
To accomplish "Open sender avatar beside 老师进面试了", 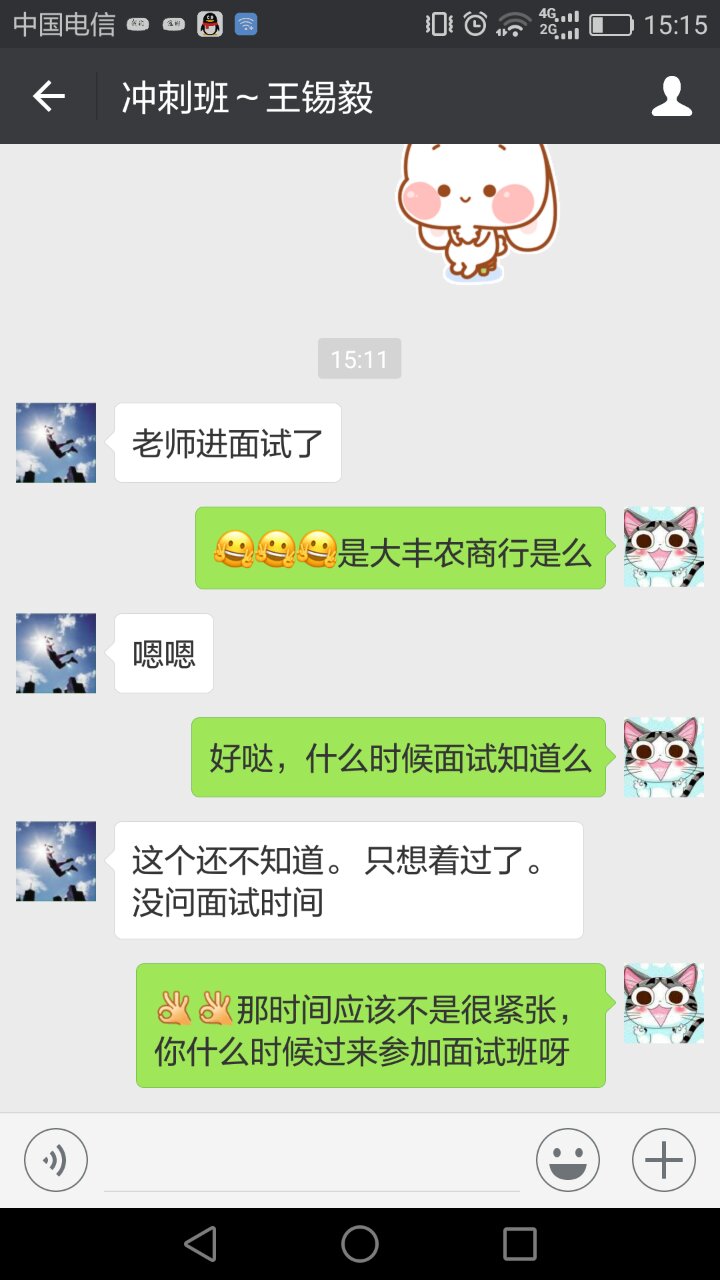I will pyautogui.click(x=56, y=443).
